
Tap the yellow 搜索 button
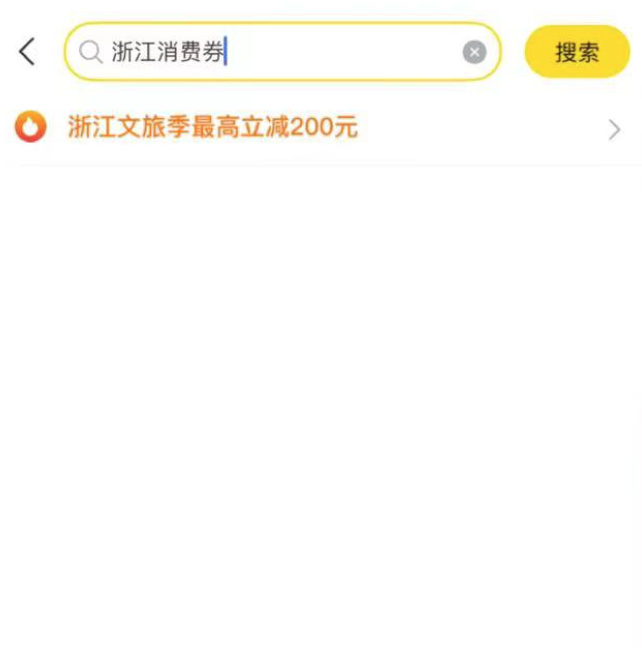point(577,52)
